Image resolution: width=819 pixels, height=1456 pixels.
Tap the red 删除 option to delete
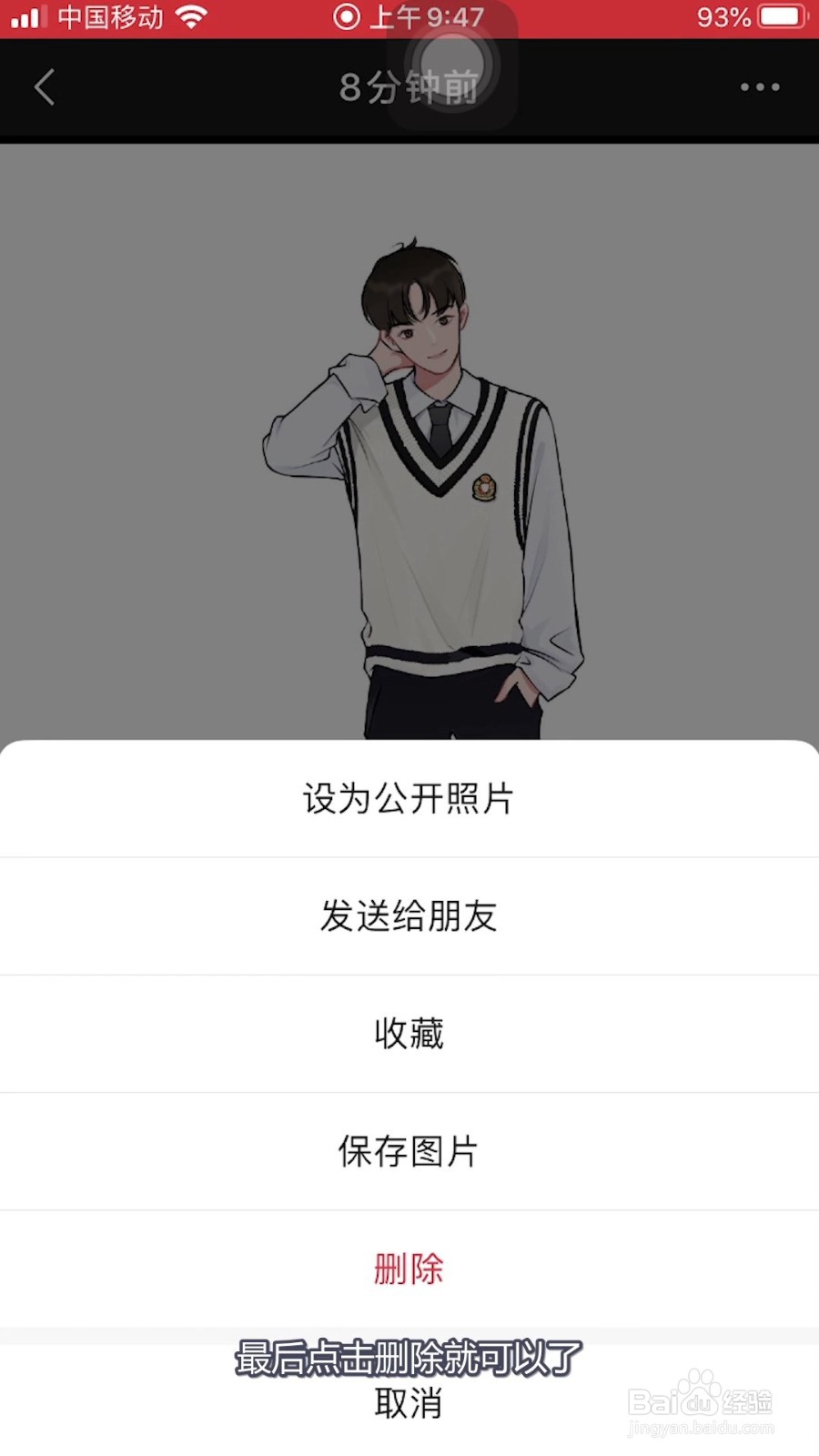click(x=409, y=1269)
